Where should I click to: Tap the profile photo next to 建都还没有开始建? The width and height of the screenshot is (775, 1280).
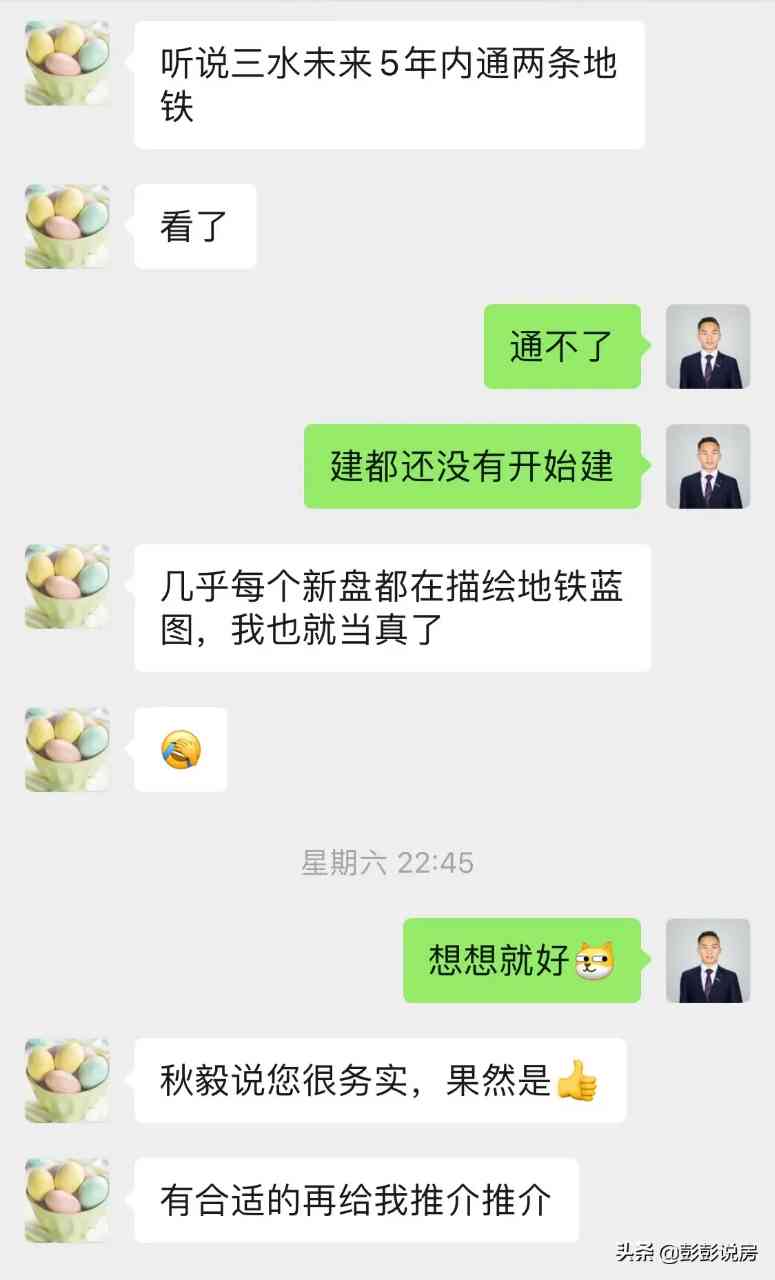click(708, 466)
